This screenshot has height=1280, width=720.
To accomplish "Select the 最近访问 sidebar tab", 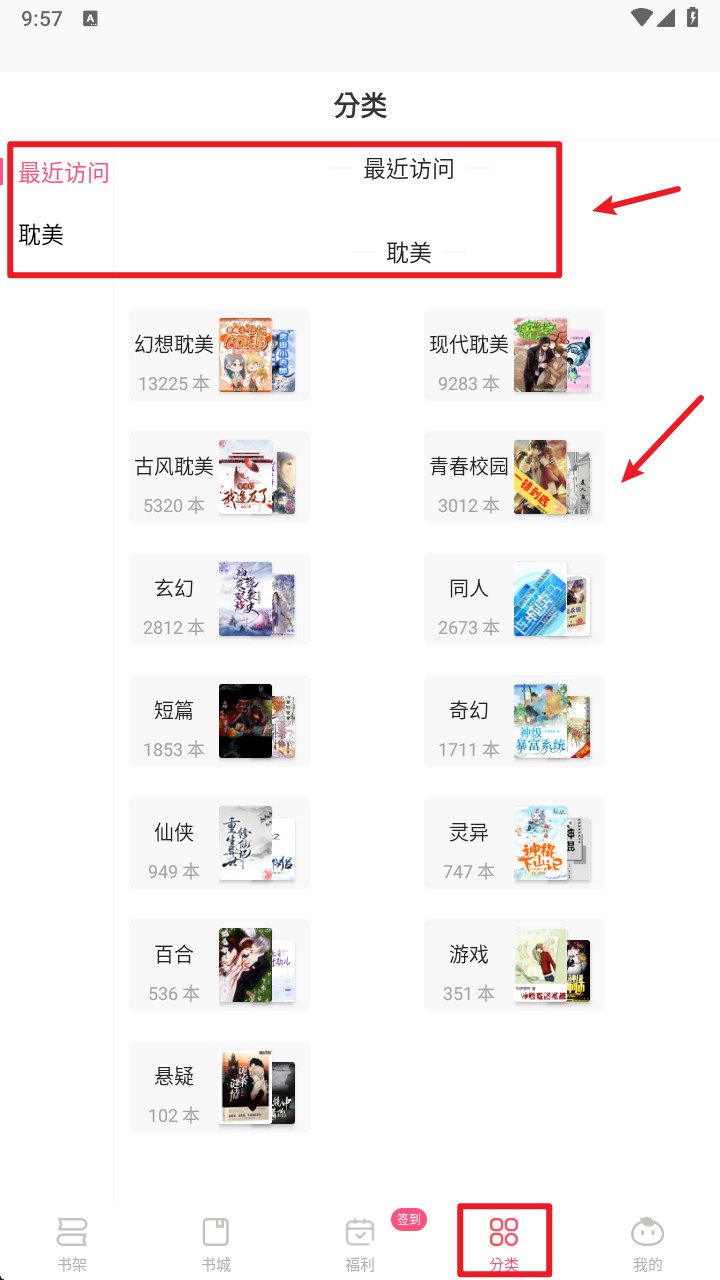I will click(x=62, y=172).
